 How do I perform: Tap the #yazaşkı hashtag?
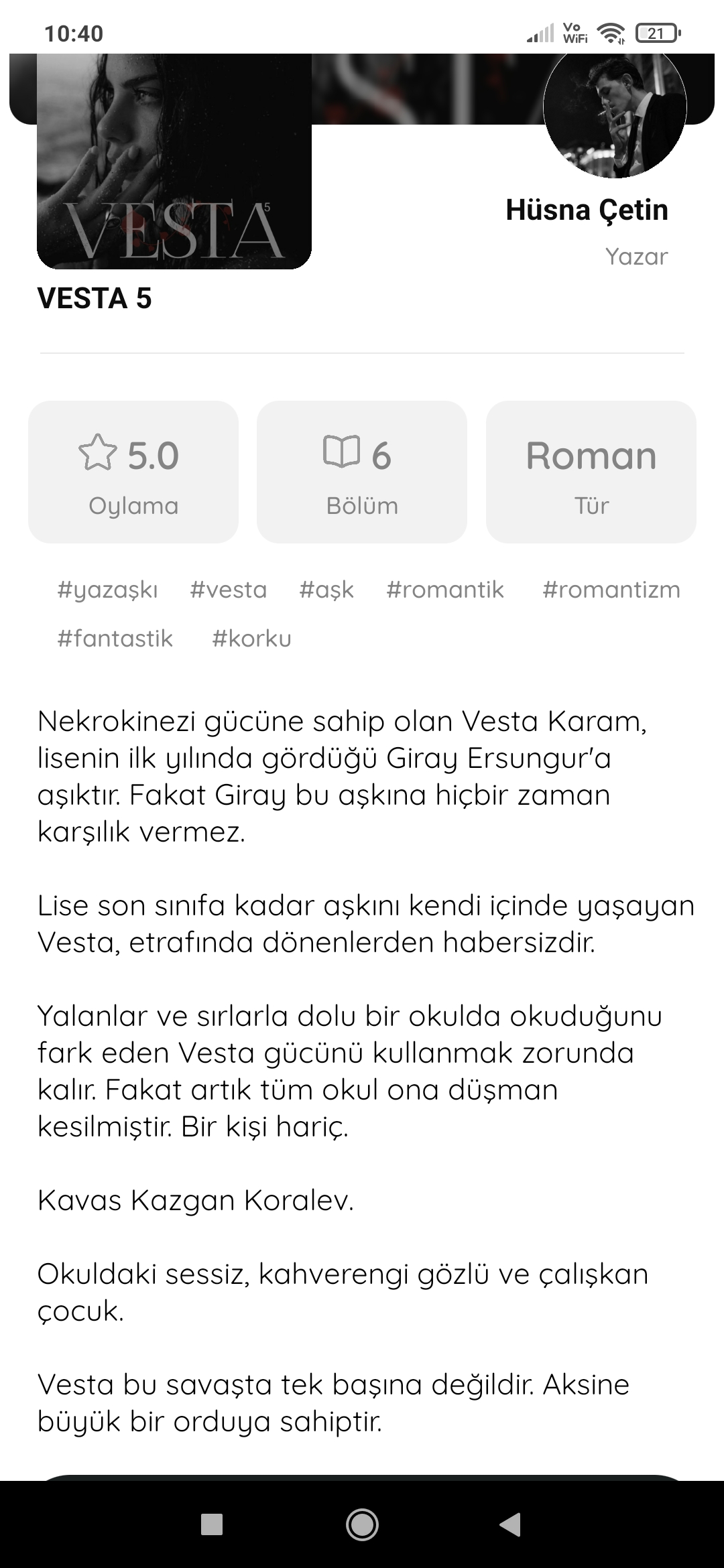coord(107,590)
